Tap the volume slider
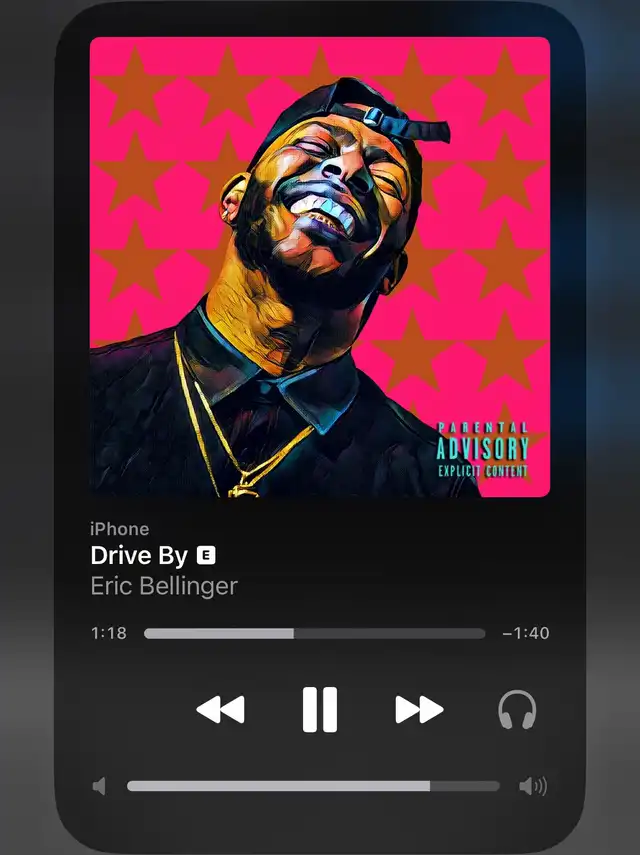 click(x=312, y=787)
